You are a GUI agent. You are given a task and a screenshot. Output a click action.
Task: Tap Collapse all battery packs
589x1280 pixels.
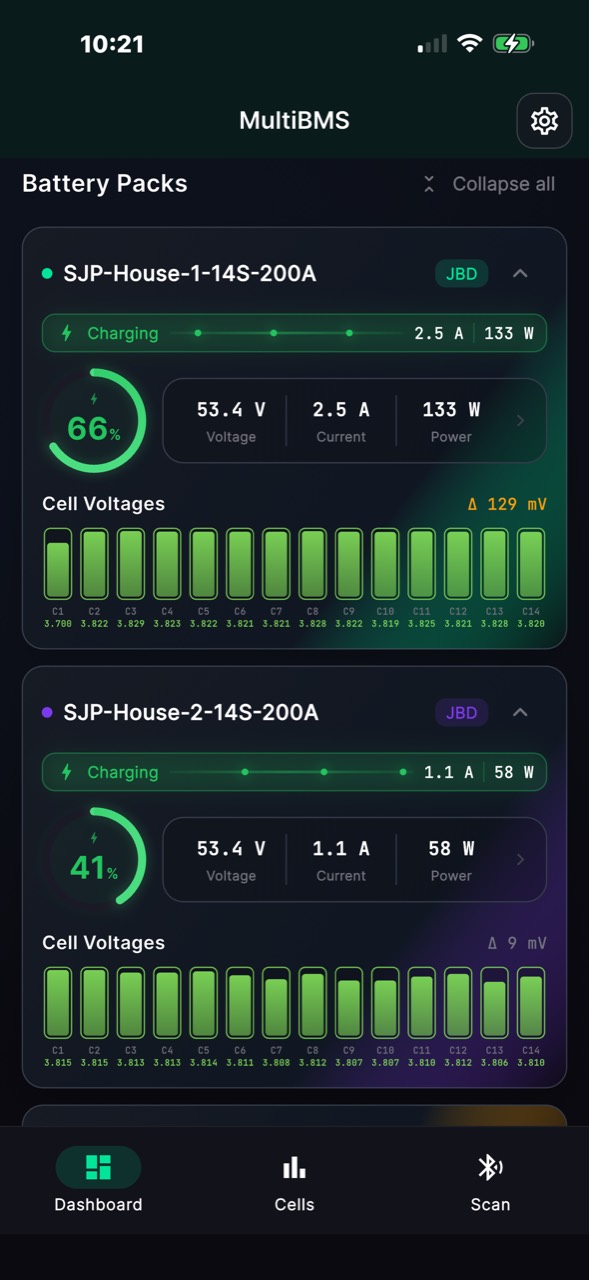[489, 184]
